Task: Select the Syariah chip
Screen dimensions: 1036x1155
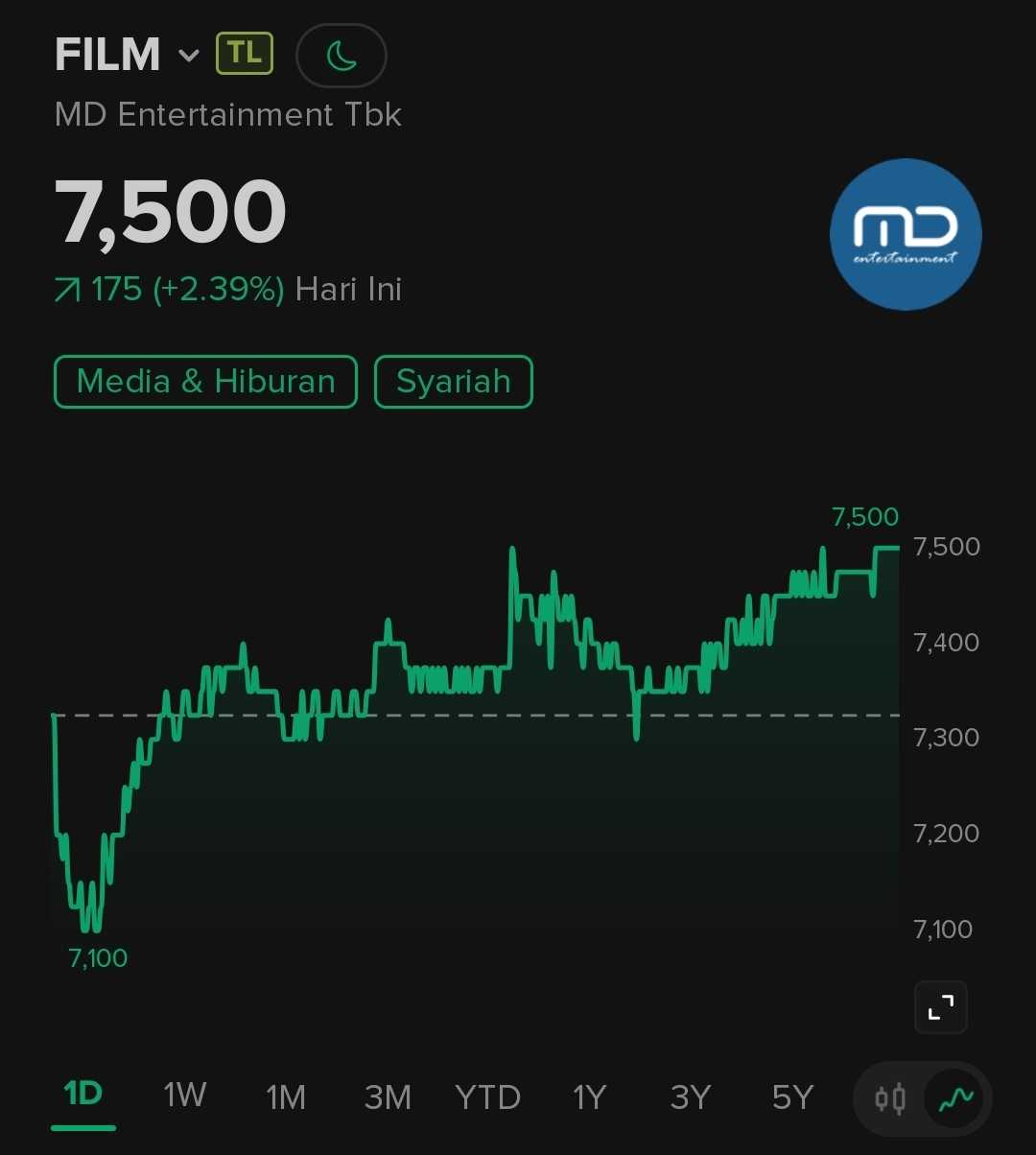Action: coord(453,381)
